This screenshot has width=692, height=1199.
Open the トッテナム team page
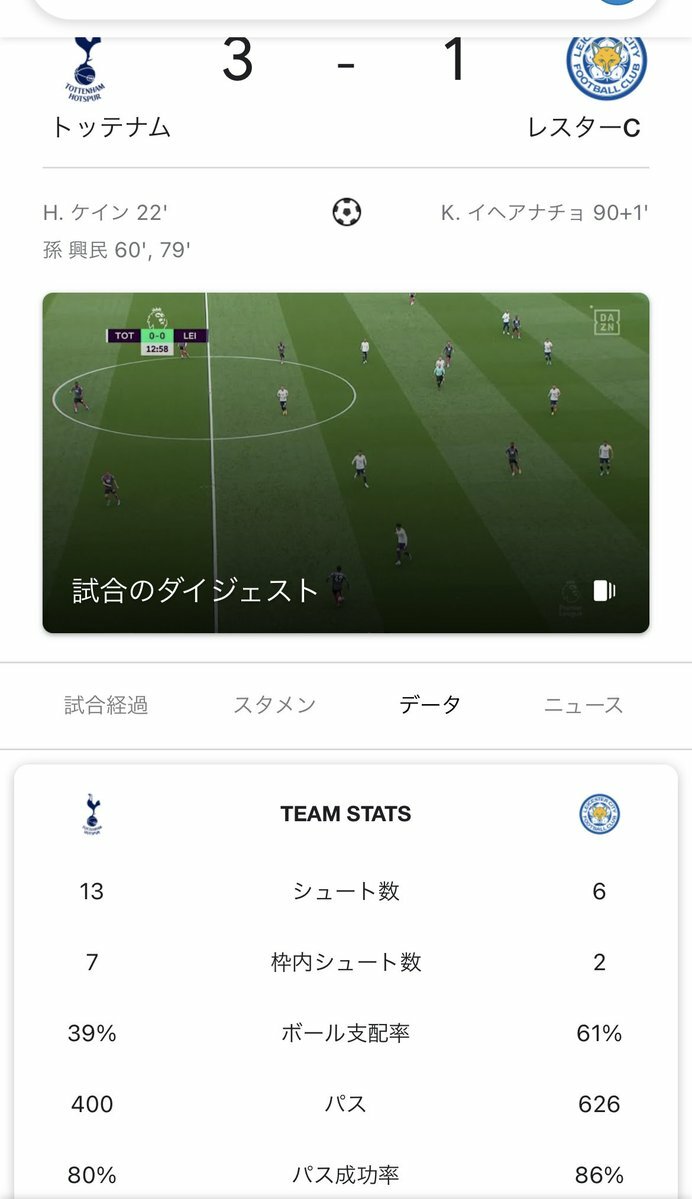pos(111,127)
